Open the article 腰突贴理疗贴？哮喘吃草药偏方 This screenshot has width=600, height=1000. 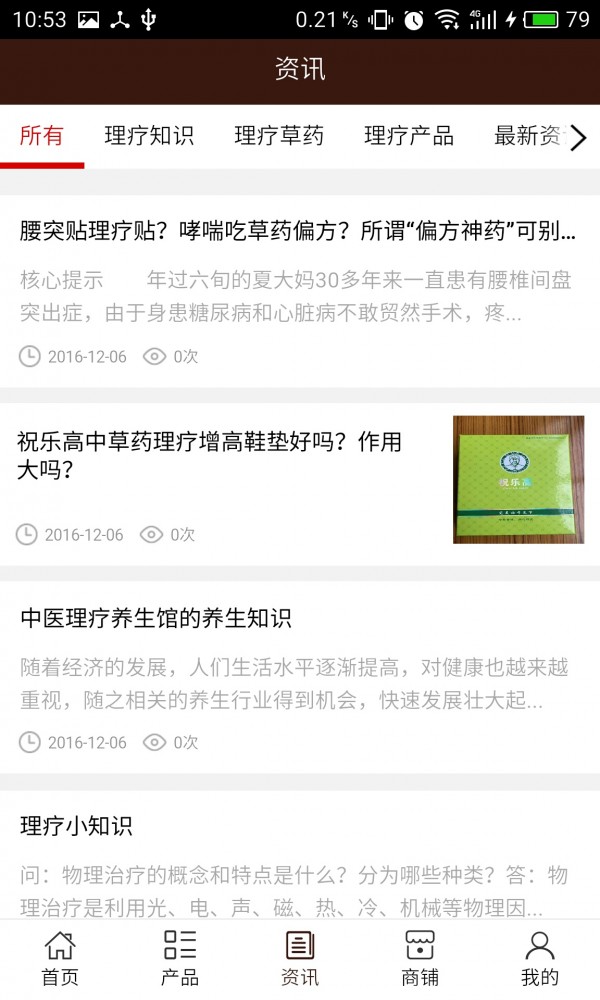(298, 232)
